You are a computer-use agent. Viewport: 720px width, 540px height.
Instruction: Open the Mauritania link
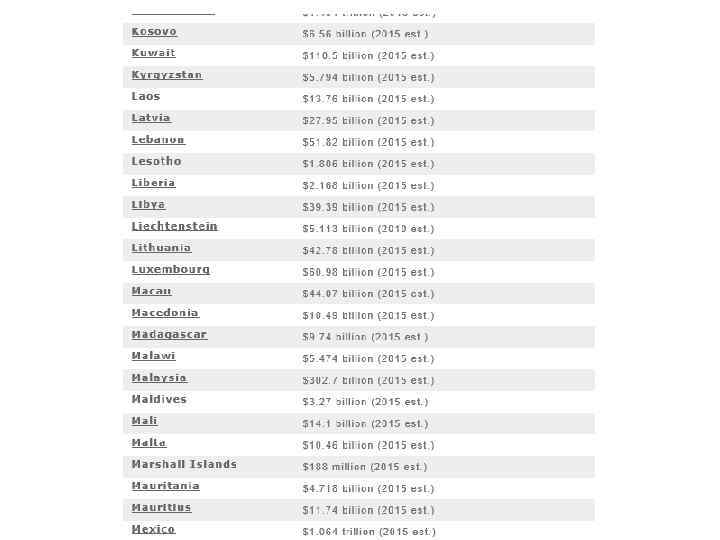click(165, 486)
